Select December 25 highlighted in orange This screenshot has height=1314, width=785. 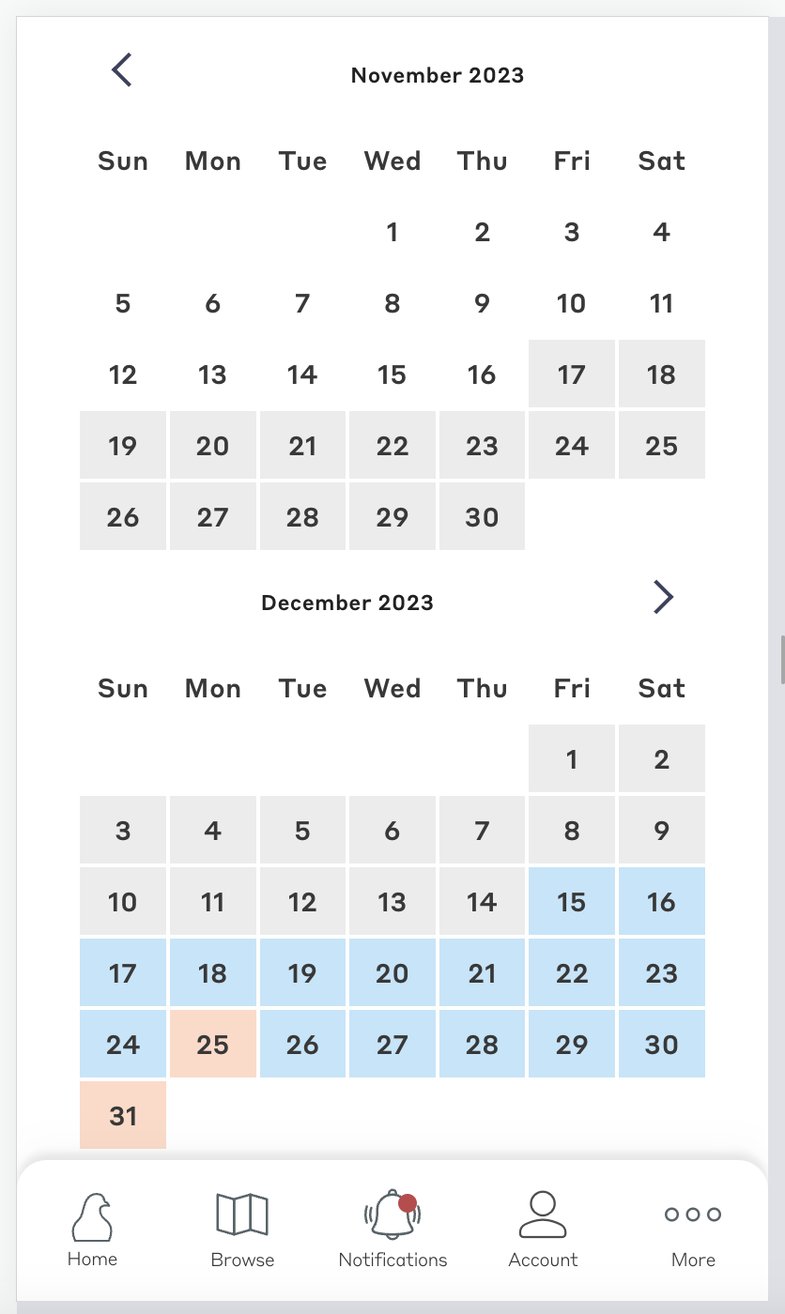(212, 1044)
